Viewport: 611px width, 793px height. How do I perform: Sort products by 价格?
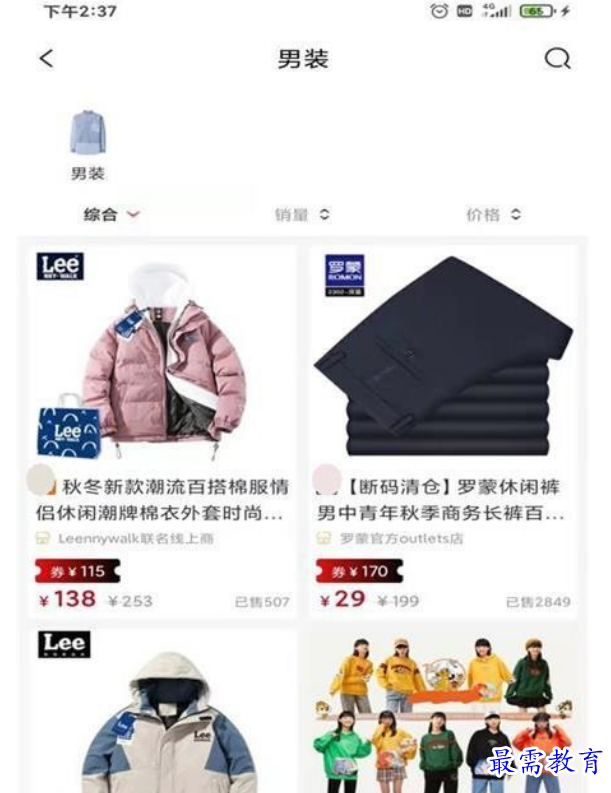[493, 214]
